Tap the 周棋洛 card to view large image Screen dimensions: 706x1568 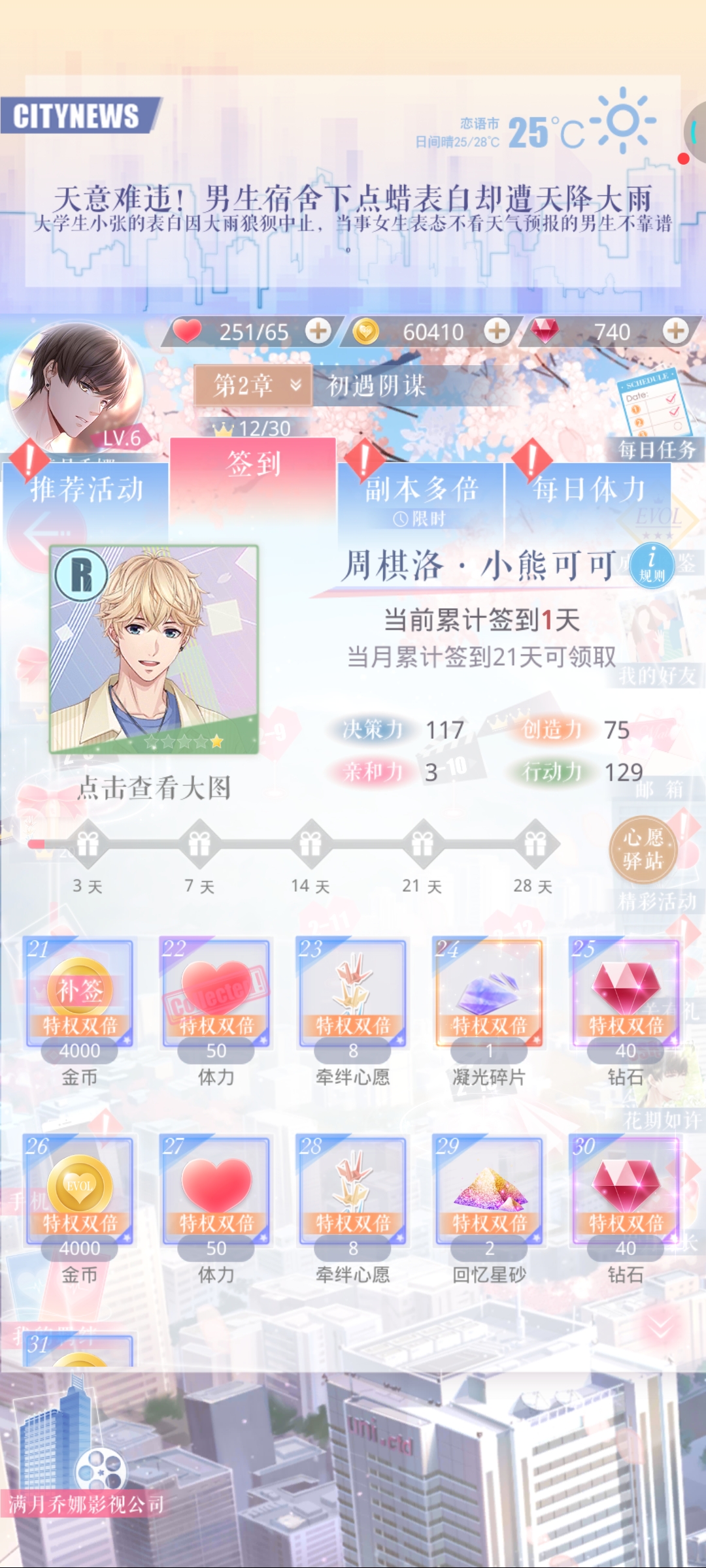tap(154, 649)
